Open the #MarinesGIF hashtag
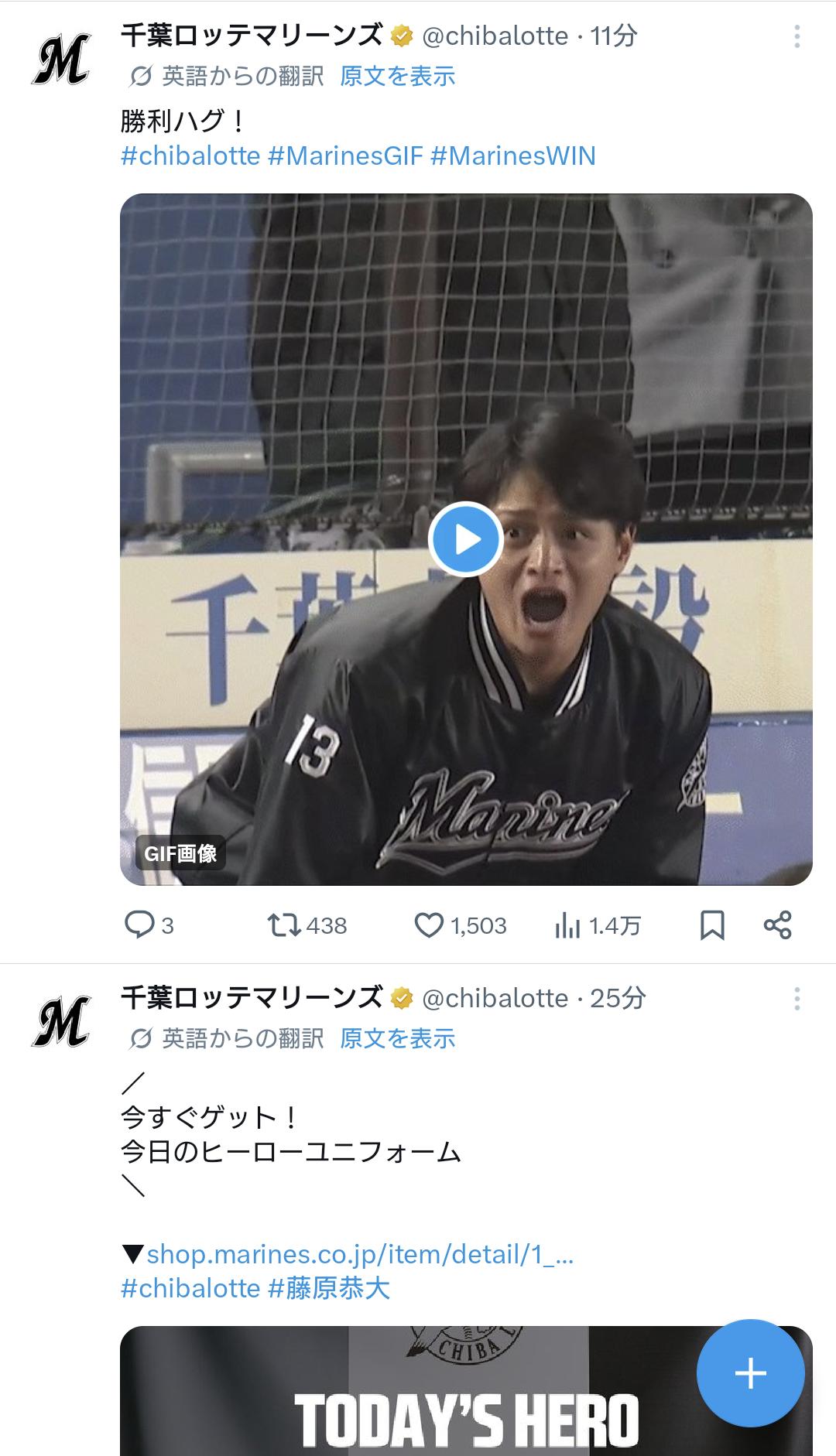 click(x=345, y=156)
